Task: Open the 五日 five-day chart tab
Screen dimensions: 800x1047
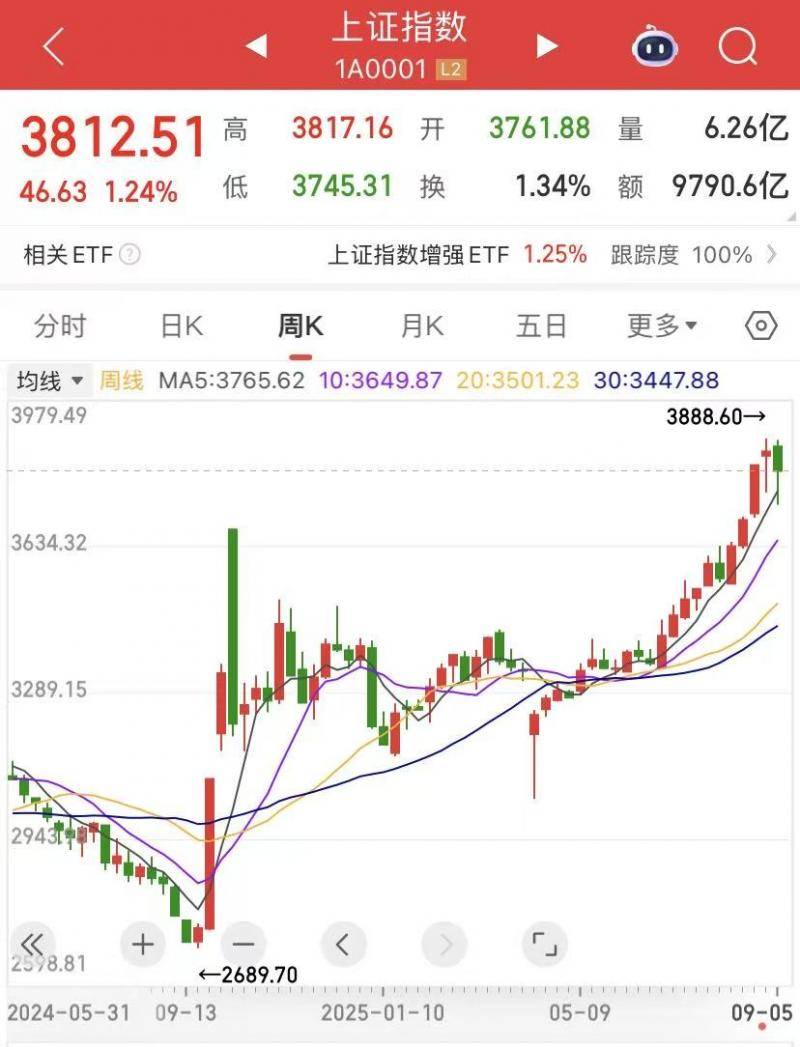Action: [x=540, y=325]
